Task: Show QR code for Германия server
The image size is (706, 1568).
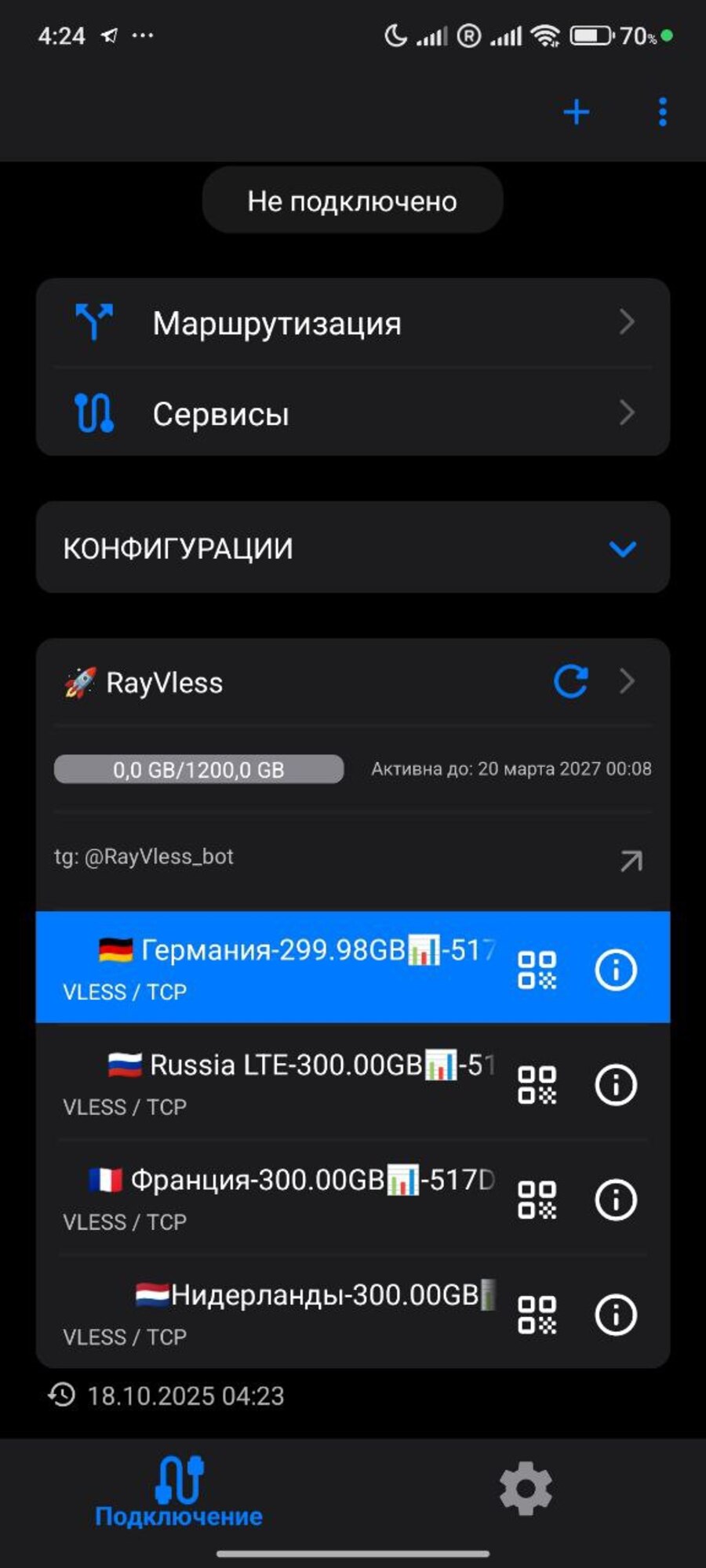Action: 537,970
